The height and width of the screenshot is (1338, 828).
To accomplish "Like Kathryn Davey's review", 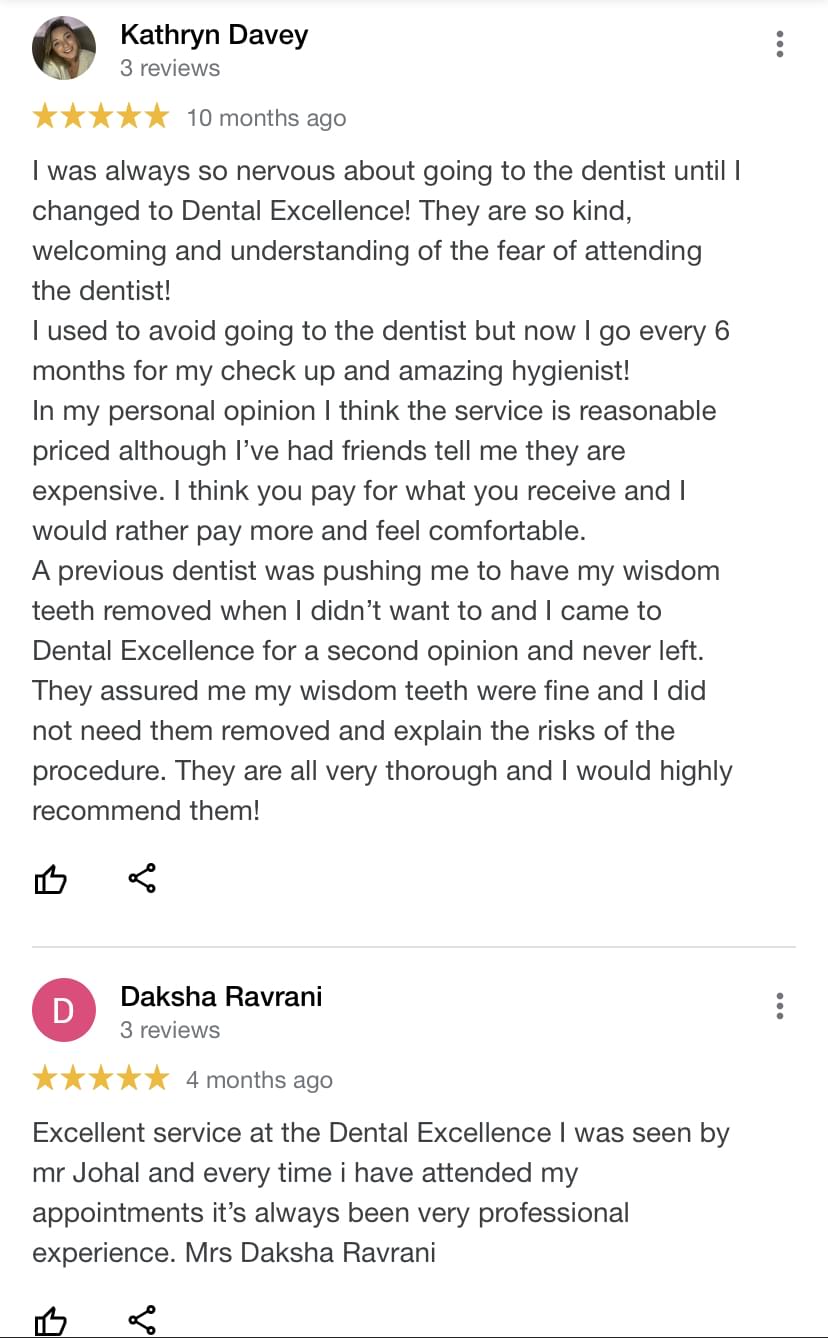I will pos(51,880).
